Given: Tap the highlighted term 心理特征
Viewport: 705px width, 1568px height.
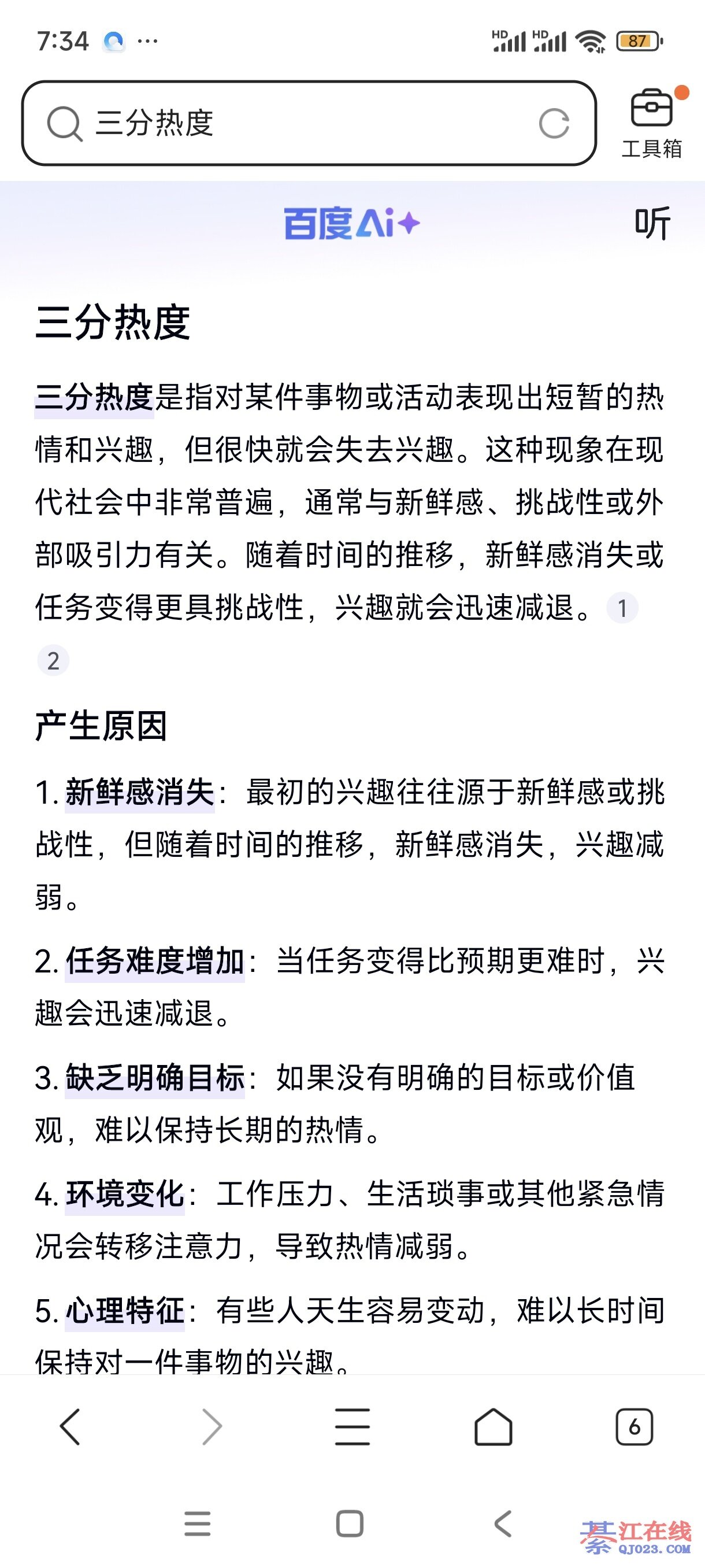Looking at the screenshot, I should coord(125,1311).
